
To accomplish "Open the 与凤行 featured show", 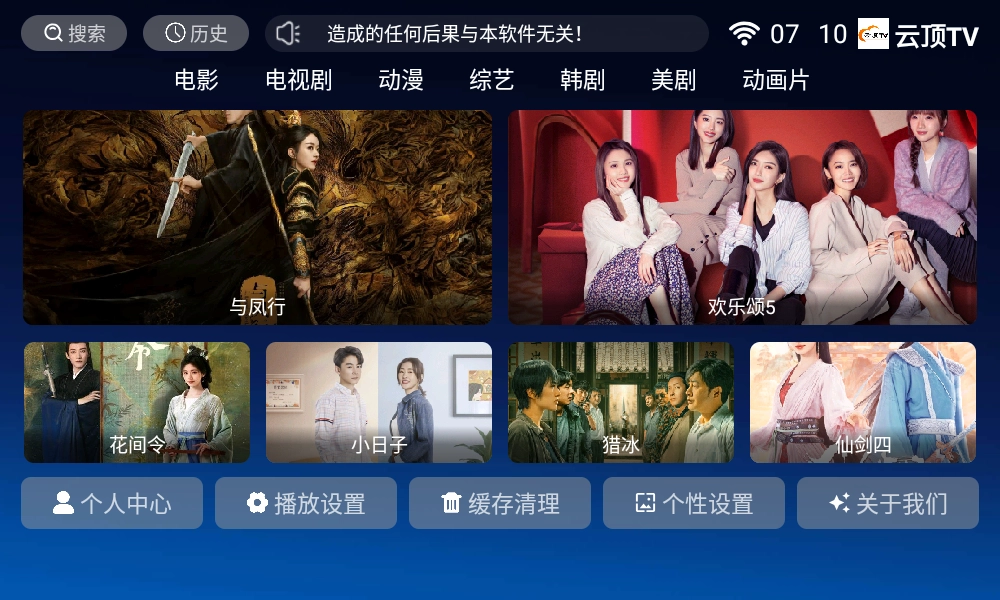I will point(257,217).
